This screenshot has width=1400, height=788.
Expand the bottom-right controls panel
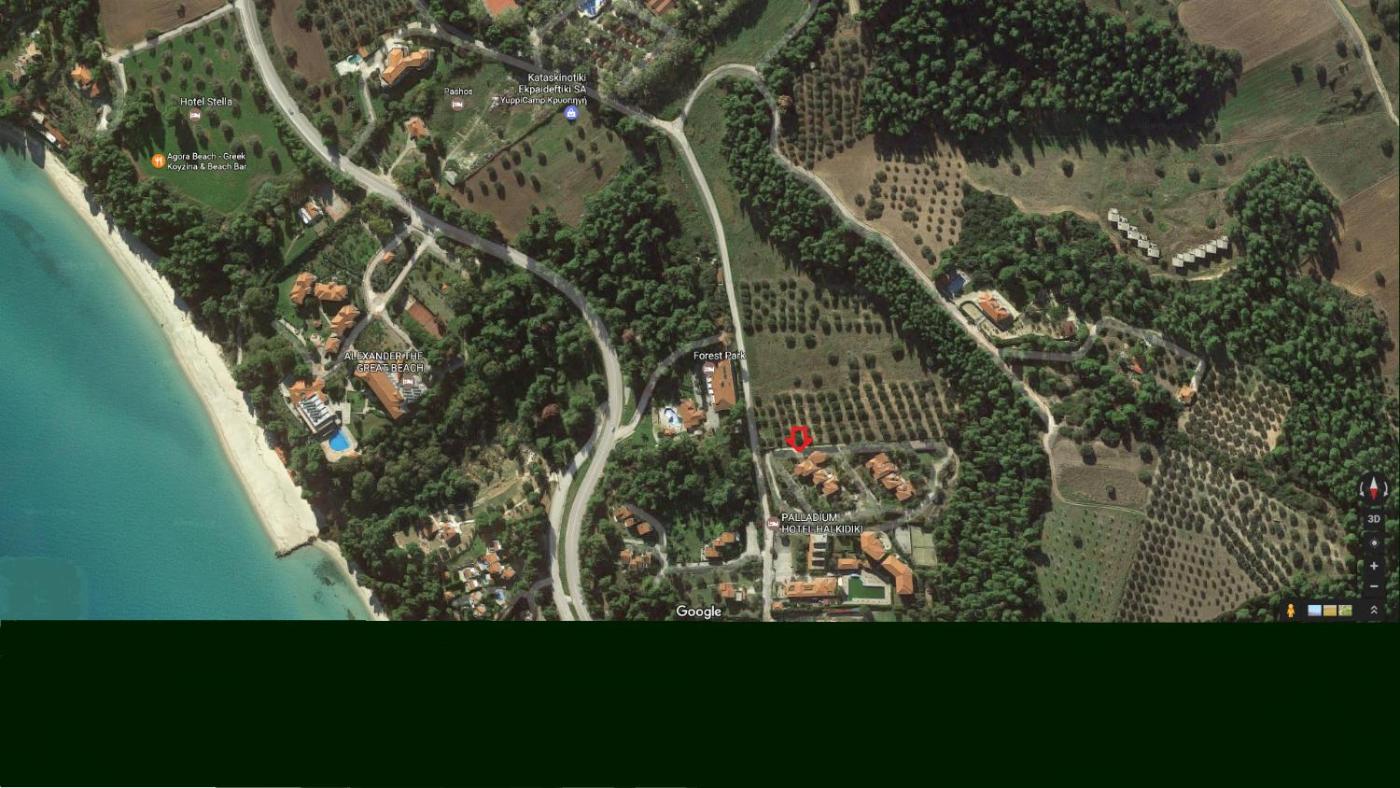click(x=1373, y=610)
